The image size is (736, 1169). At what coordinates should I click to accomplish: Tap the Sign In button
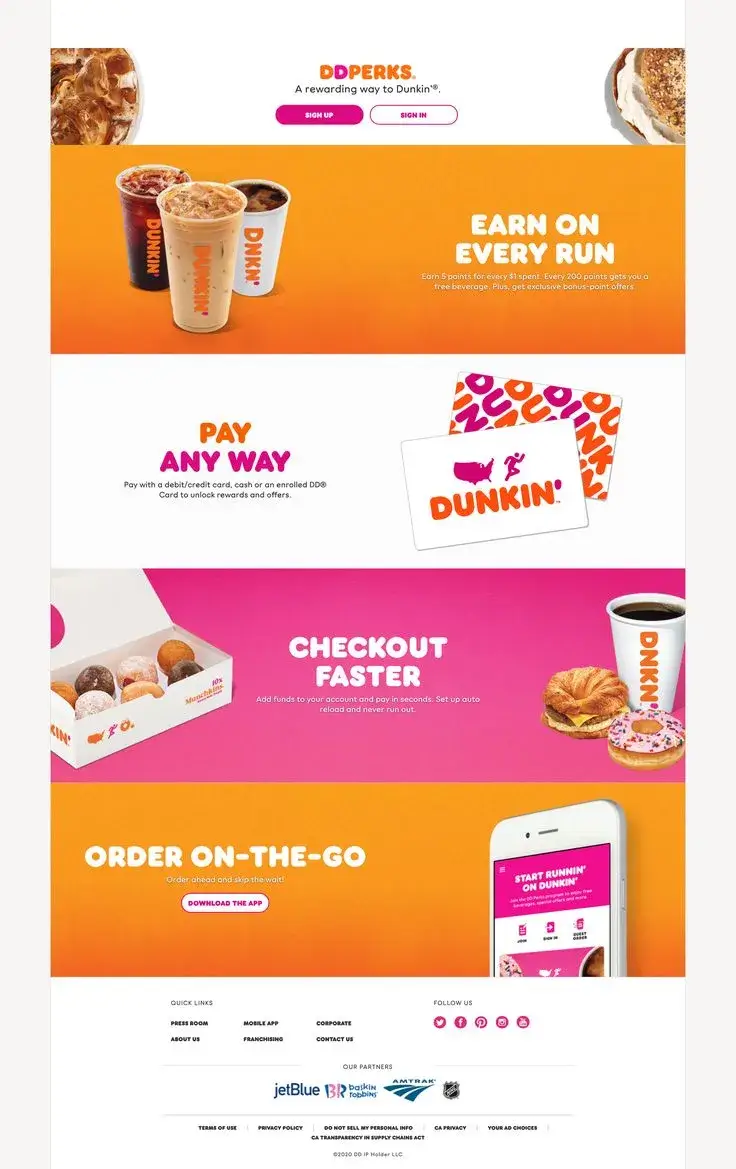[x=413, y=115]
